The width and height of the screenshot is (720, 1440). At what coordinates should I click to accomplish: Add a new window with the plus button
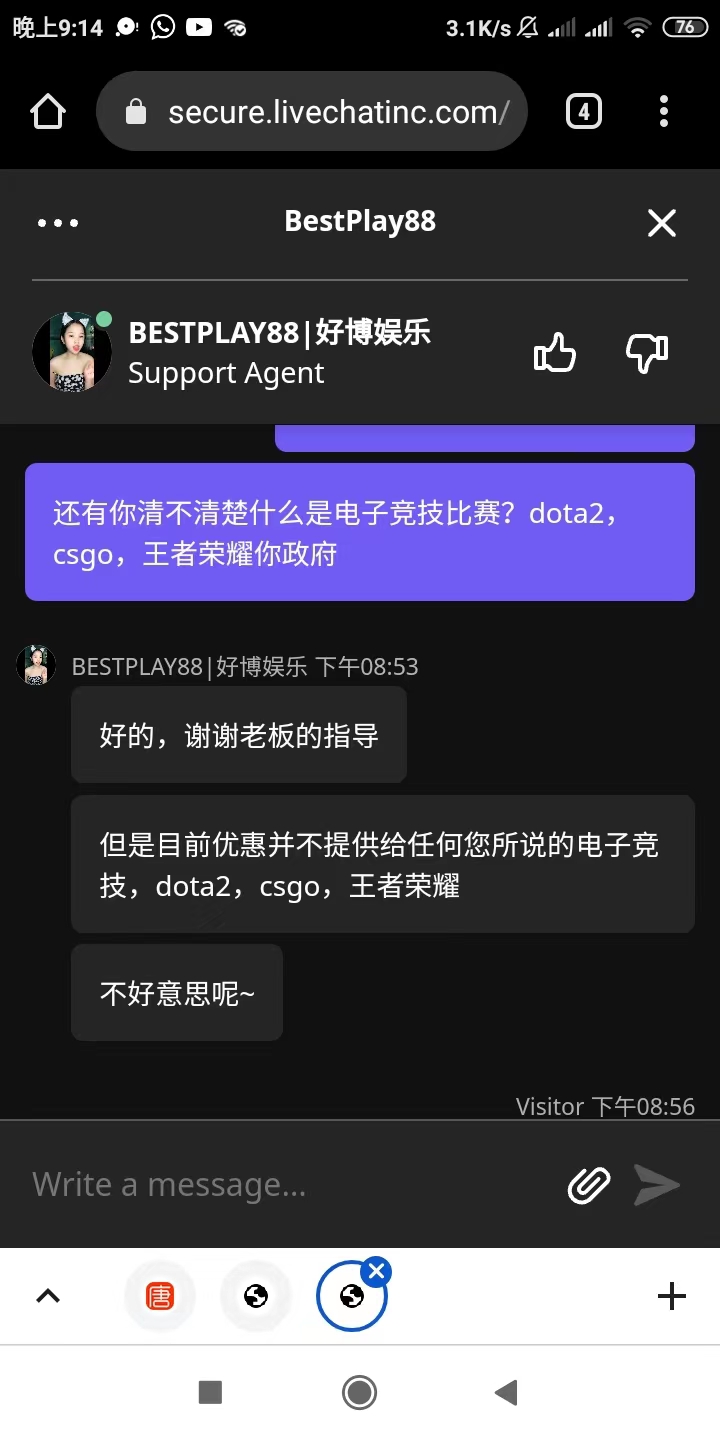coord(671,1296)
